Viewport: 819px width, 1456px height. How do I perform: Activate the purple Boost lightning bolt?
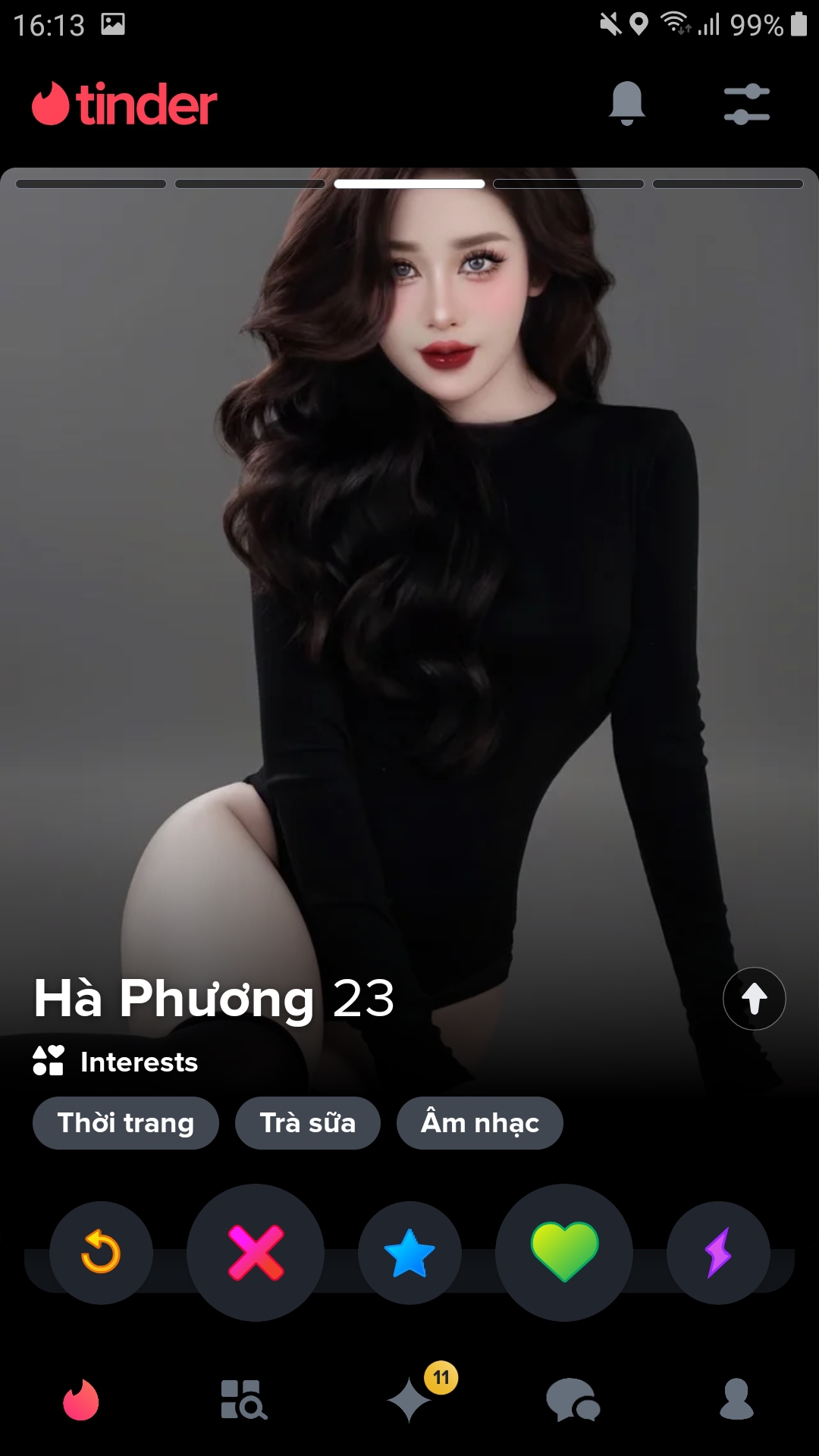[x=718, y=1252]
